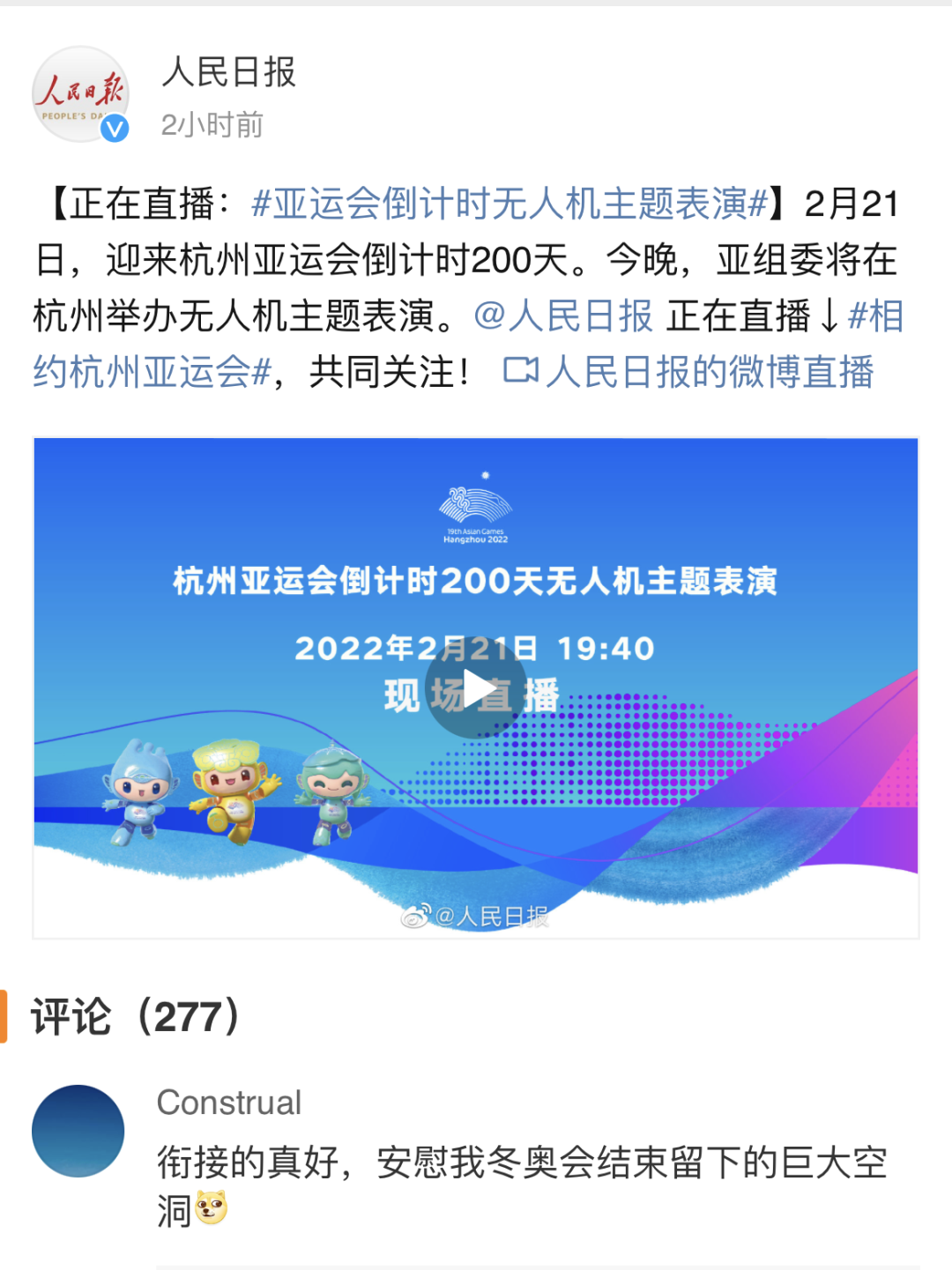Open 人民日报 profile avatar
This screenshot has height=1270, width=952.
[x=80, y=94]
